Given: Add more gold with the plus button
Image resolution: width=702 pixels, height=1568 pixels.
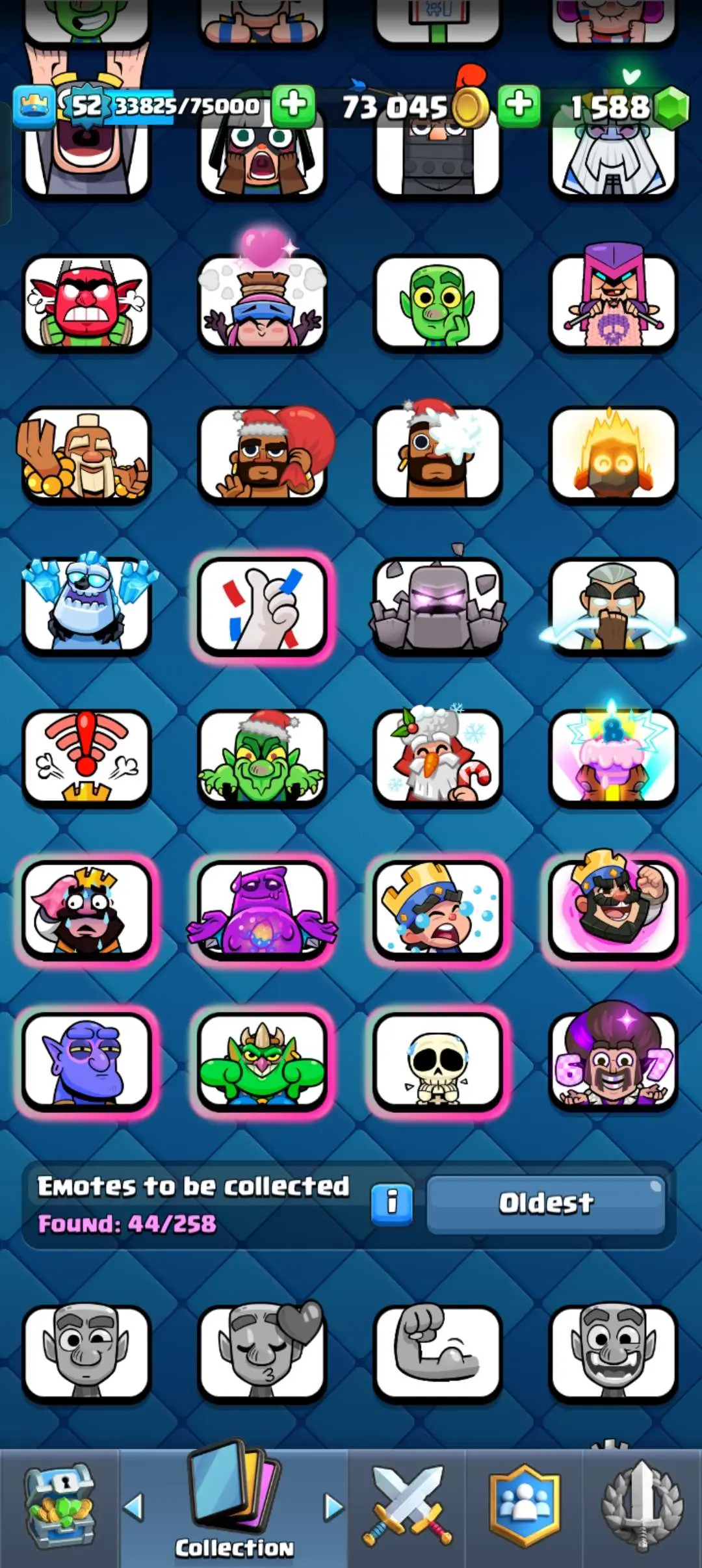Looking at the screenshot, I should pos(294,105).
